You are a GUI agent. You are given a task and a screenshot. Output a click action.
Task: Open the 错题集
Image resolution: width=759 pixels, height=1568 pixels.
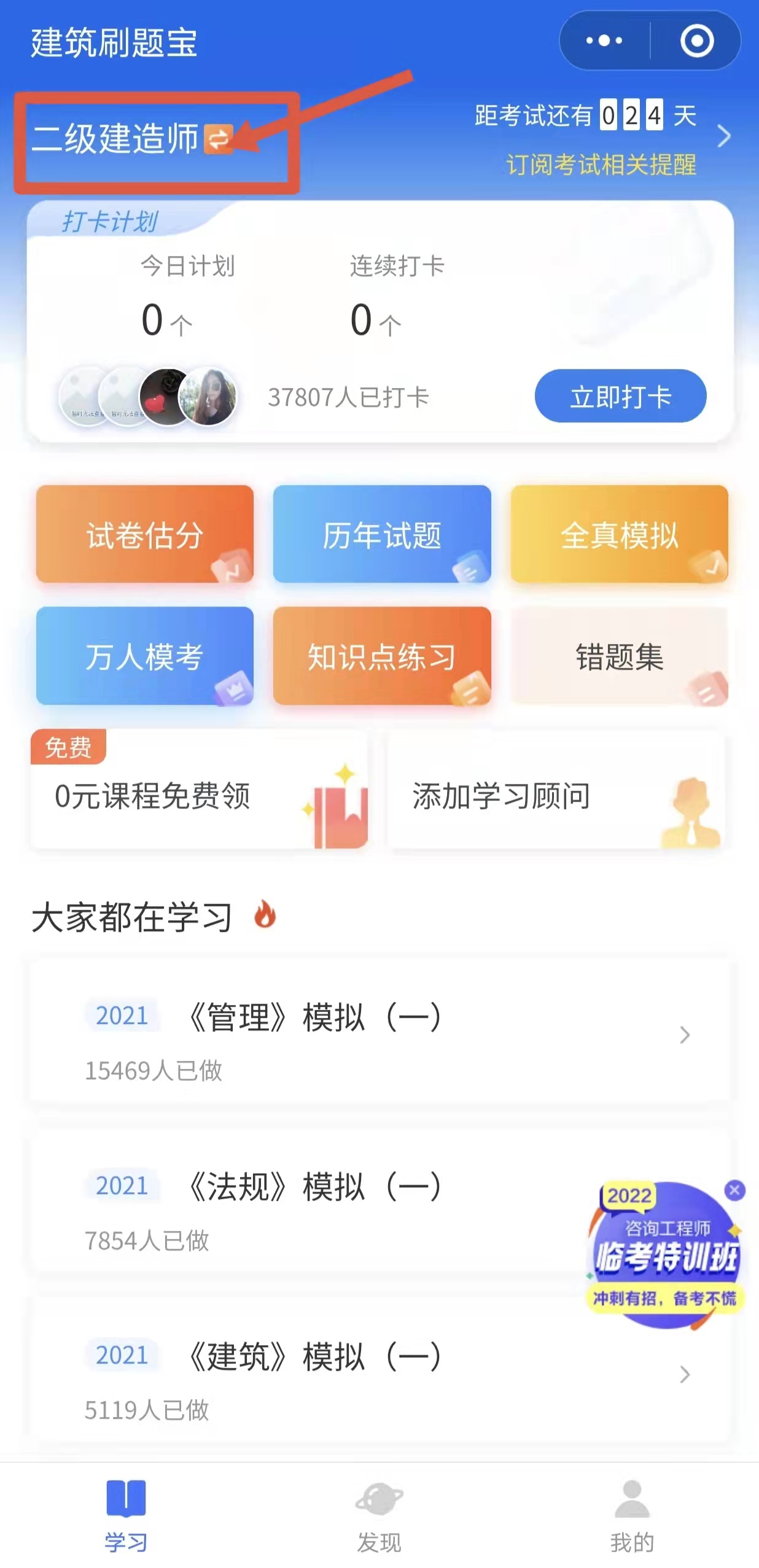tap(619, 656)
